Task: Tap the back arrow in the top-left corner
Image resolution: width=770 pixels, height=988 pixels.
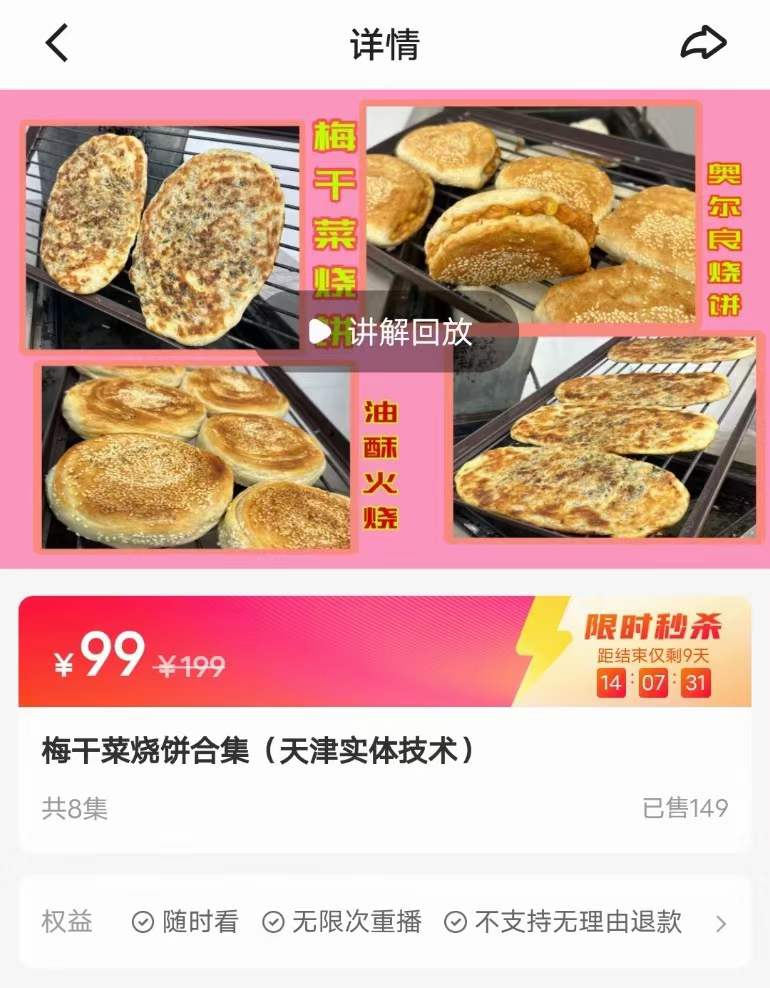Action: [56, 42]
